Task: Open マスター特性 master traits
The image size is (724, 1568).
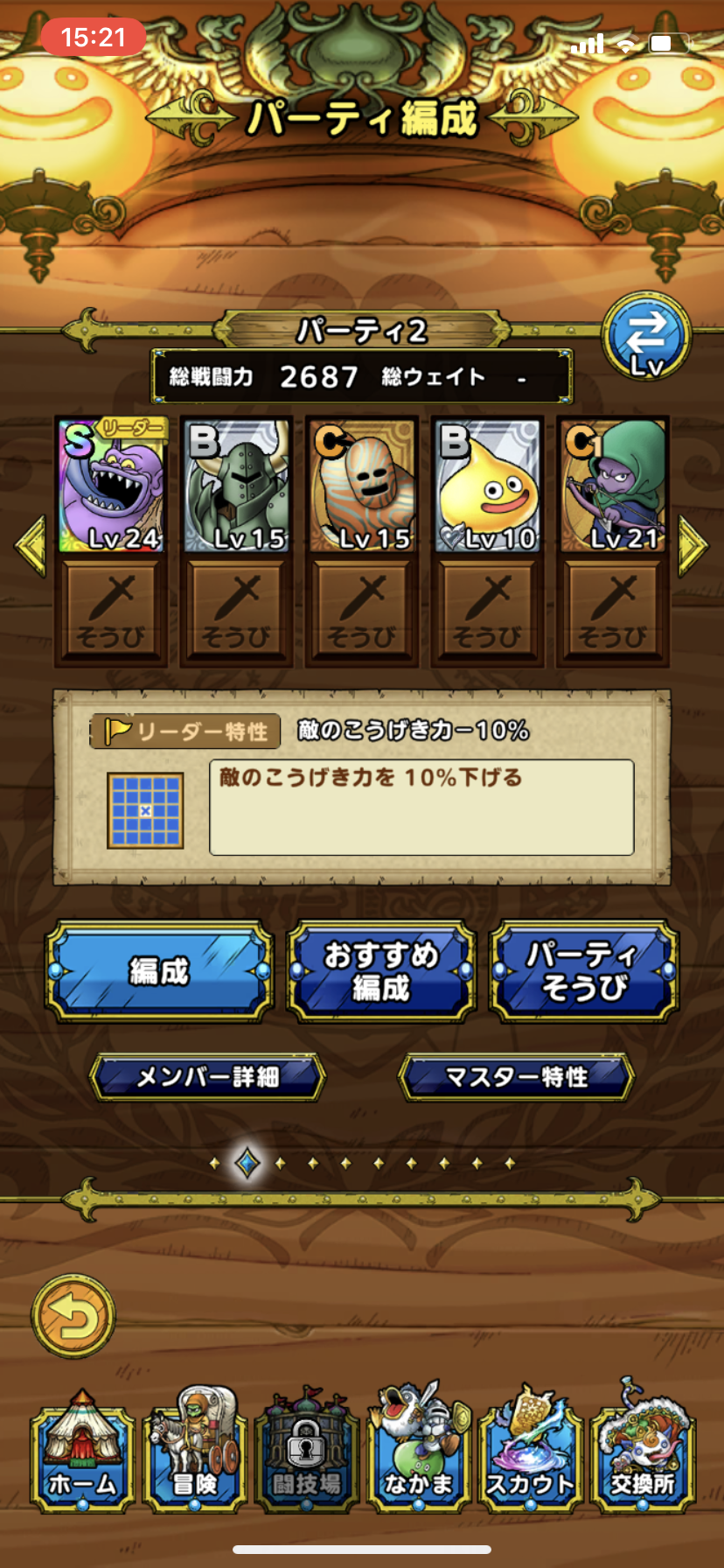Action: click(x=516, y=1077)
